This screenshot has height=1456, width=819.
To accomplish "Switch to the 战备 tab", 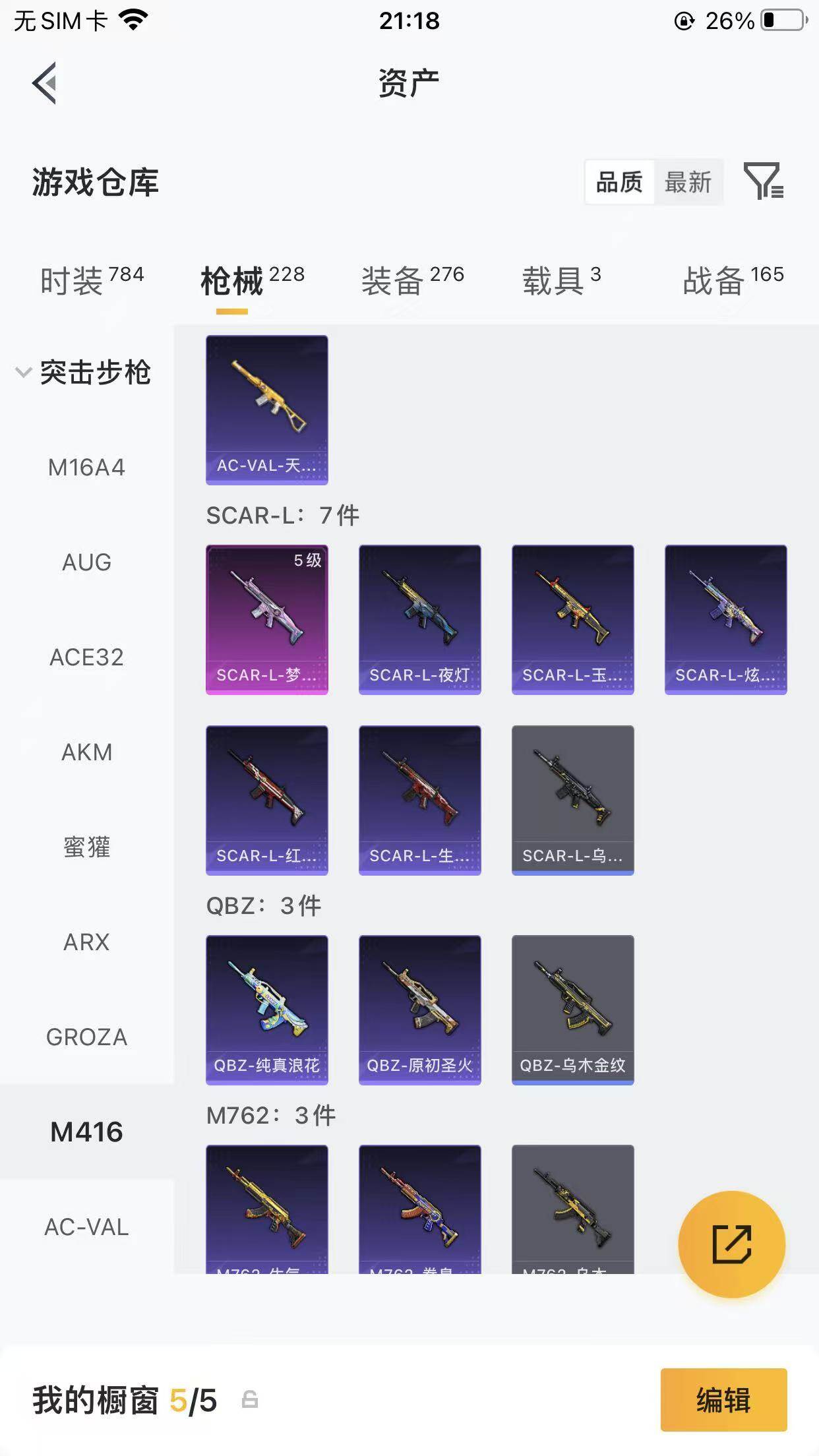I will 733,280.
